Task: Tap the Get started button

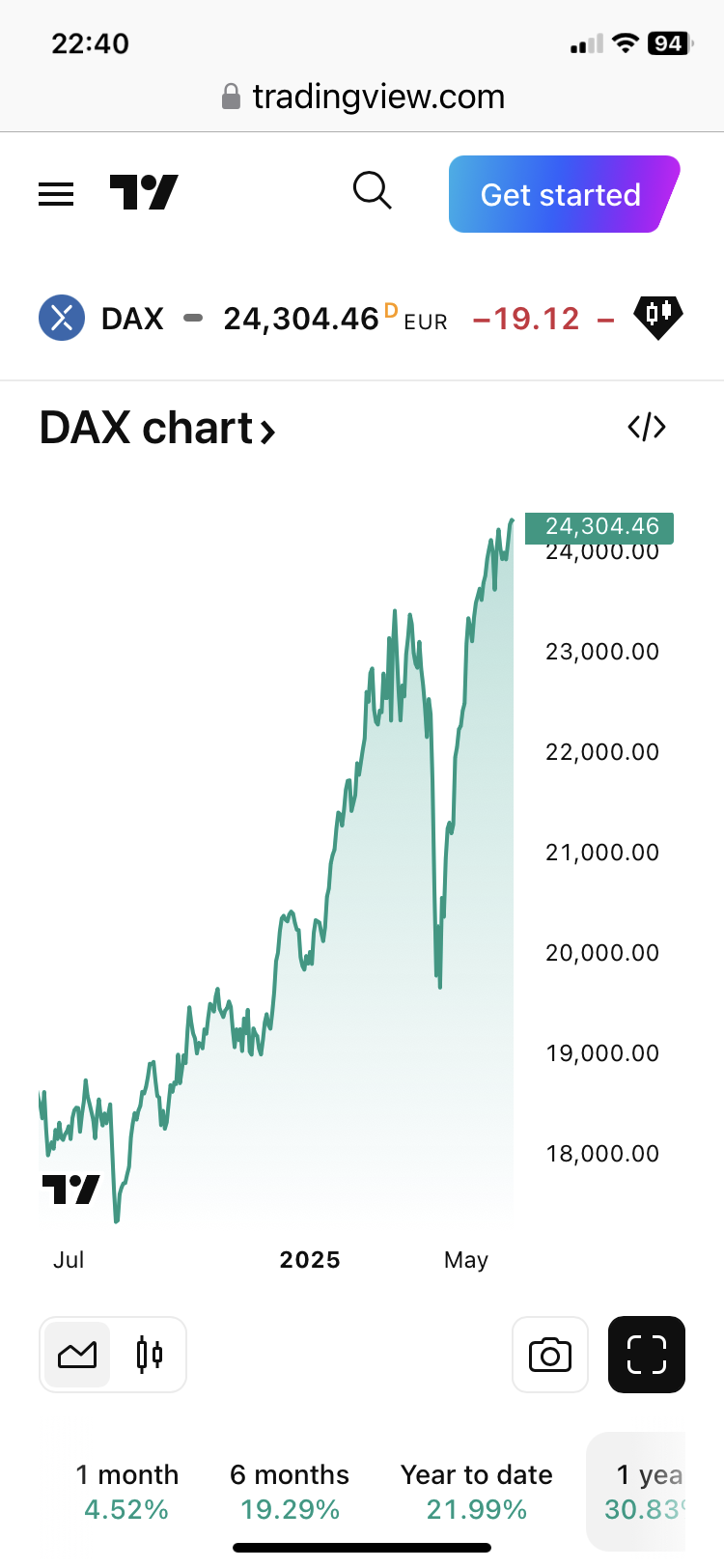Action: coord(562,194)
